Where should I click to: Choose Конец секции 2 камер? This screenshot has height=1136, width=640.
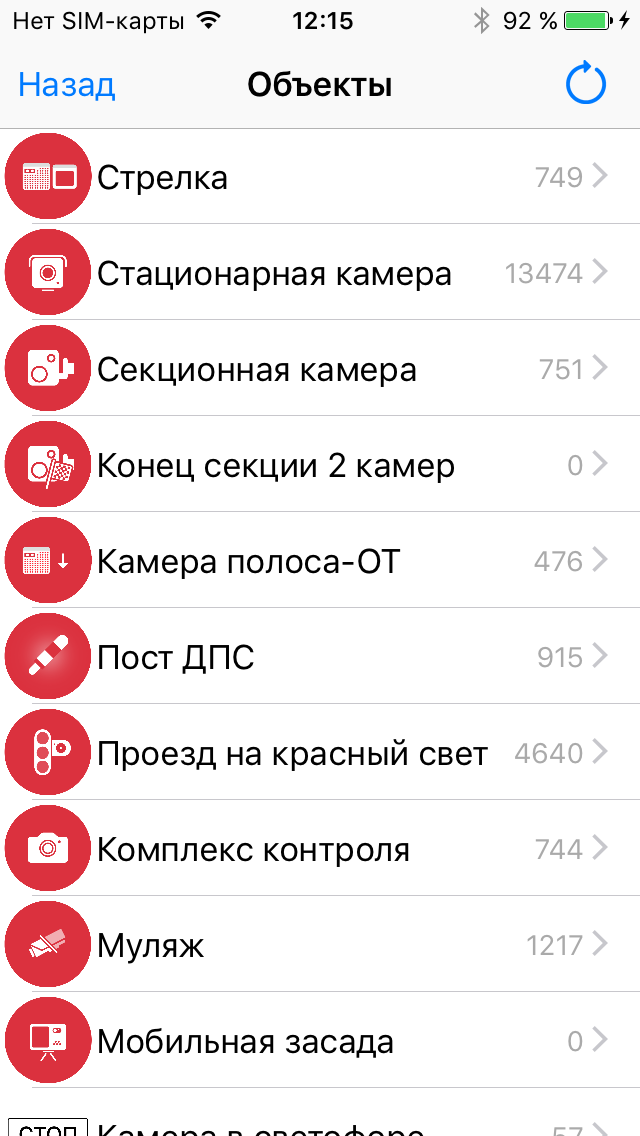click(320, 465)
